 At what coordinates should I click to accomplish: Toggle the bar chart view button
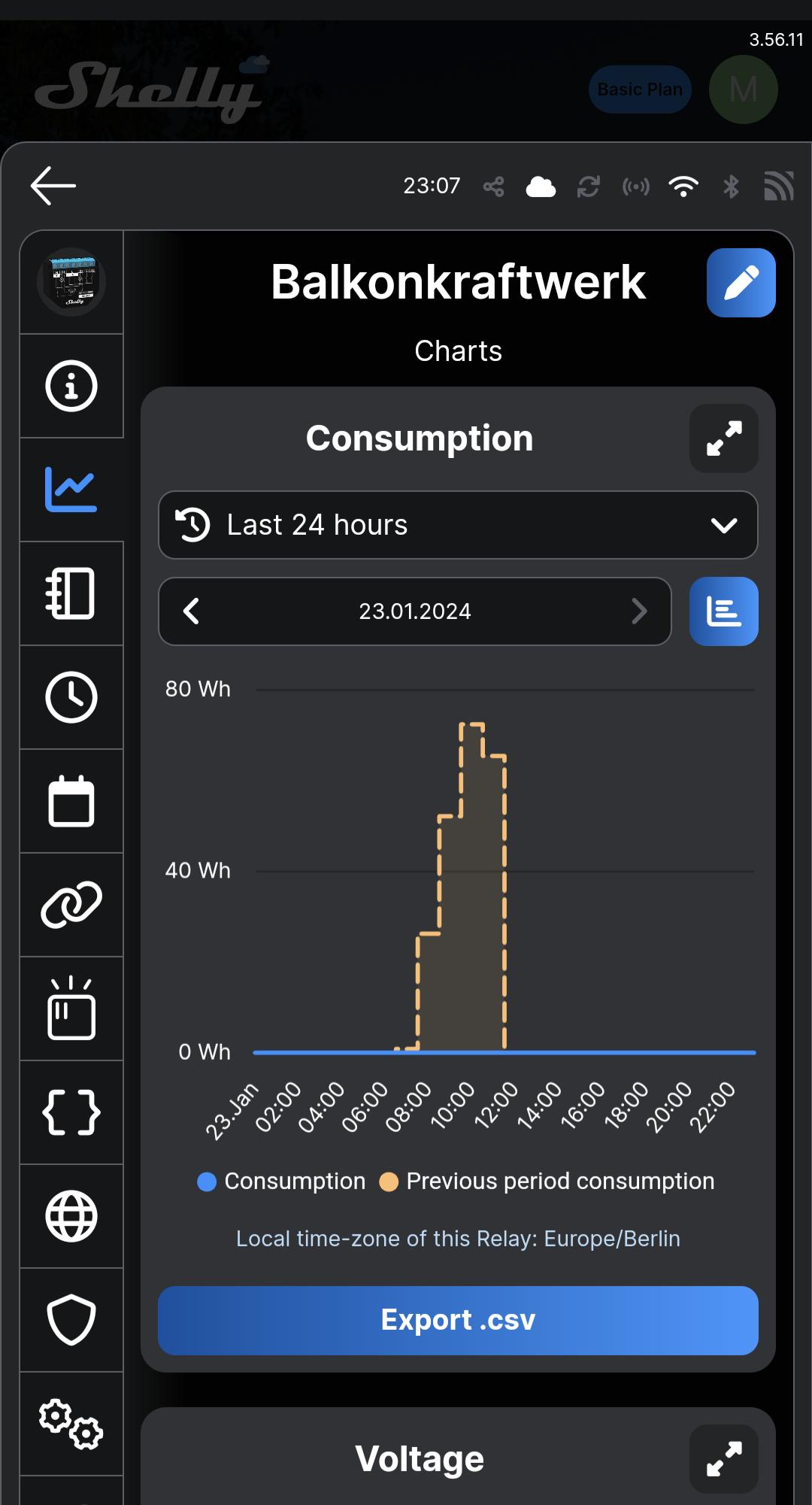pyautogui.click(x=723, y=611)
